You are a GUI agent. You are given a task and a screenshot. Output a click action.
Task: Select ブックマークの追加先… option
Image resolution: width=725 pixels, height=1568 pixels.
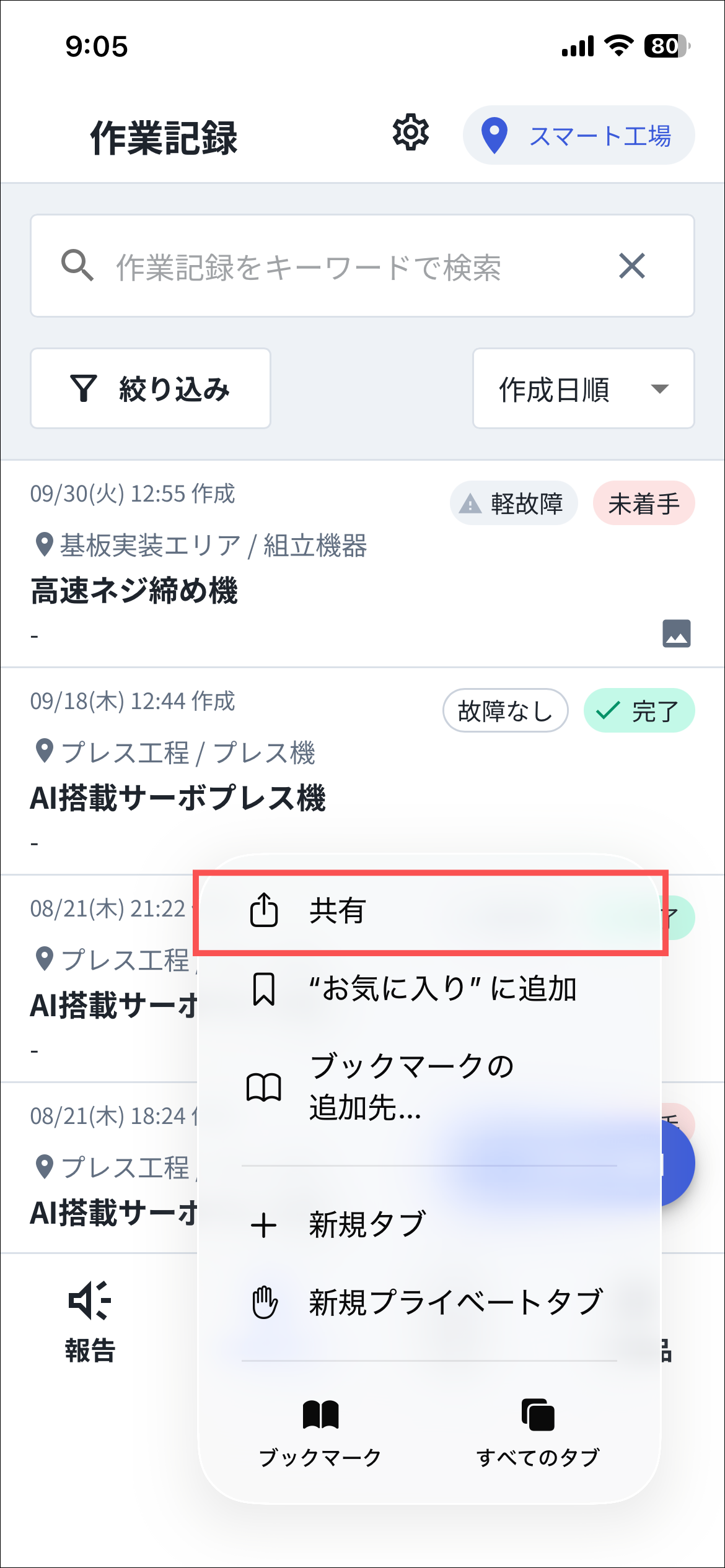point(429,1087)
